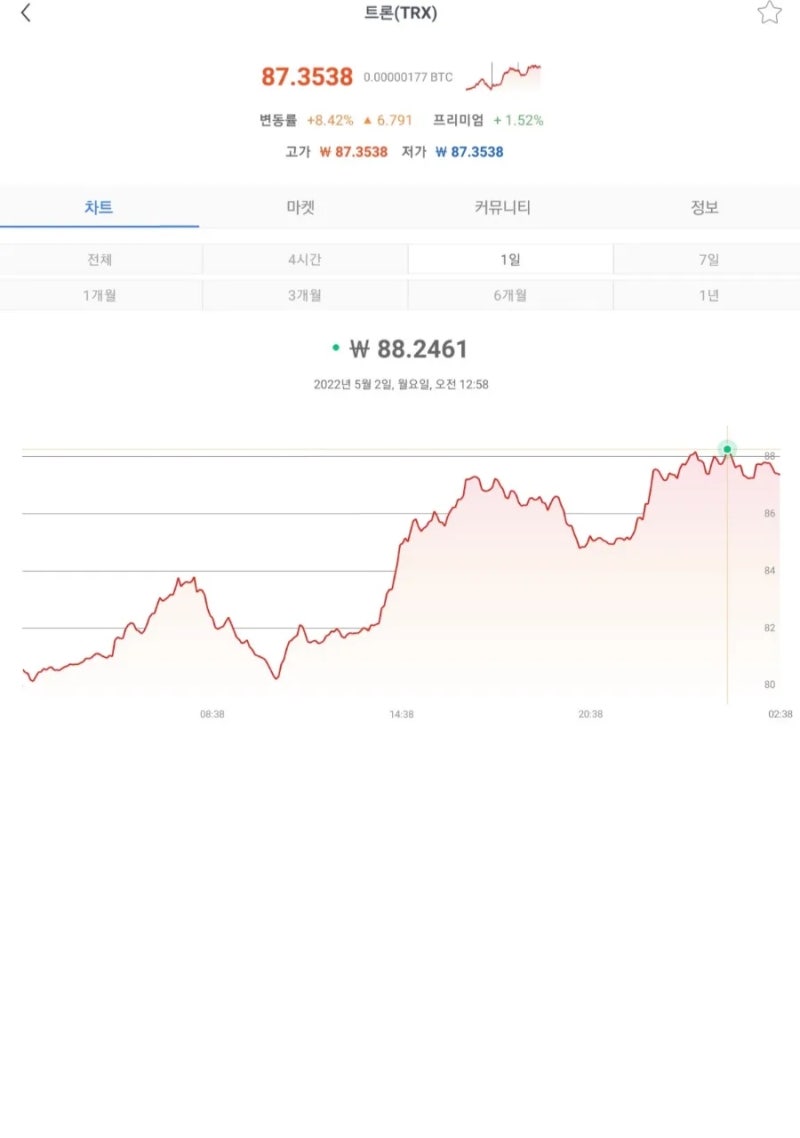Tap the back arrow to exit TRX view

(25, 14)
